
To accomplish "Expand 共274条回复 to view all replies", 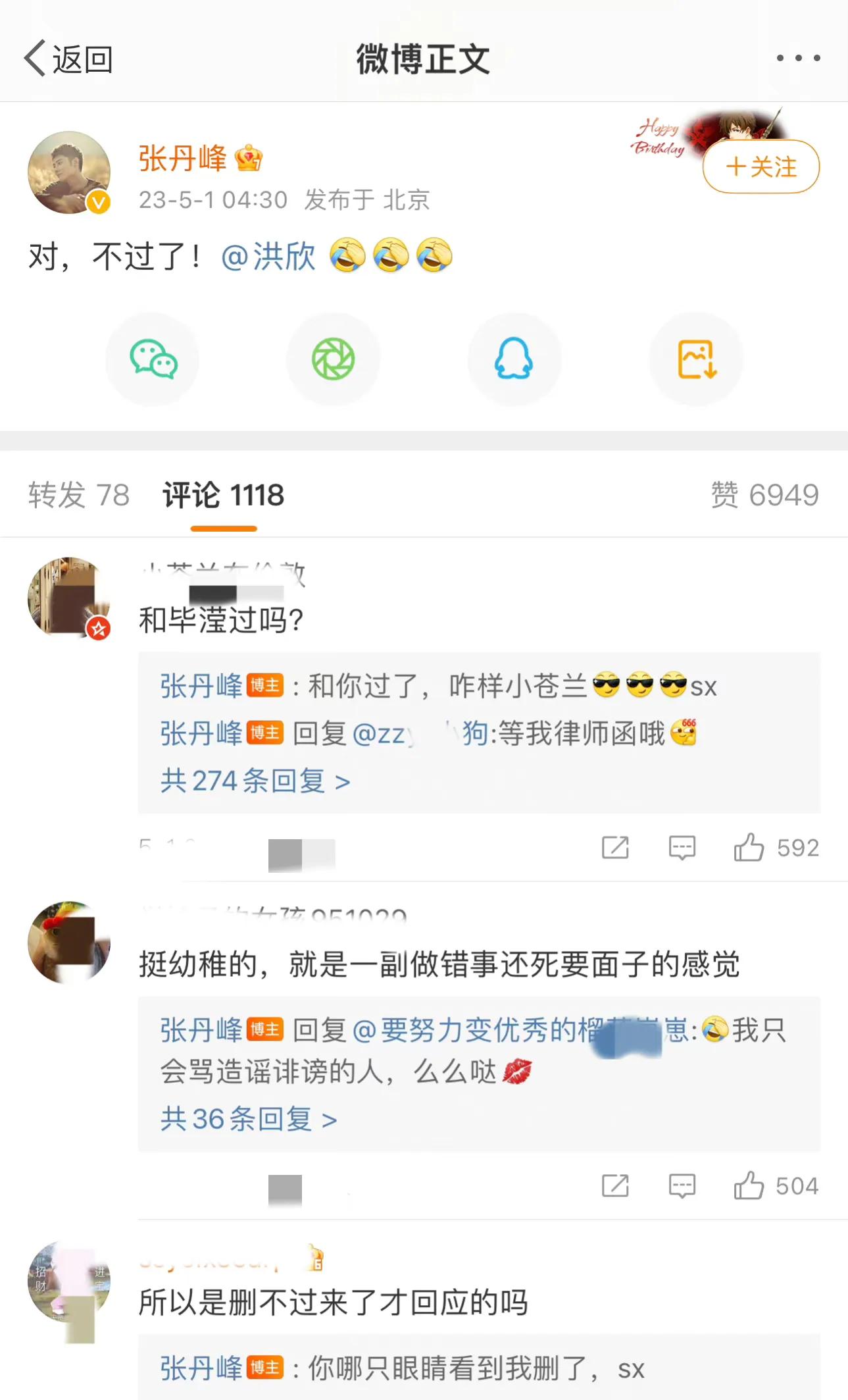I will (252, 780).
